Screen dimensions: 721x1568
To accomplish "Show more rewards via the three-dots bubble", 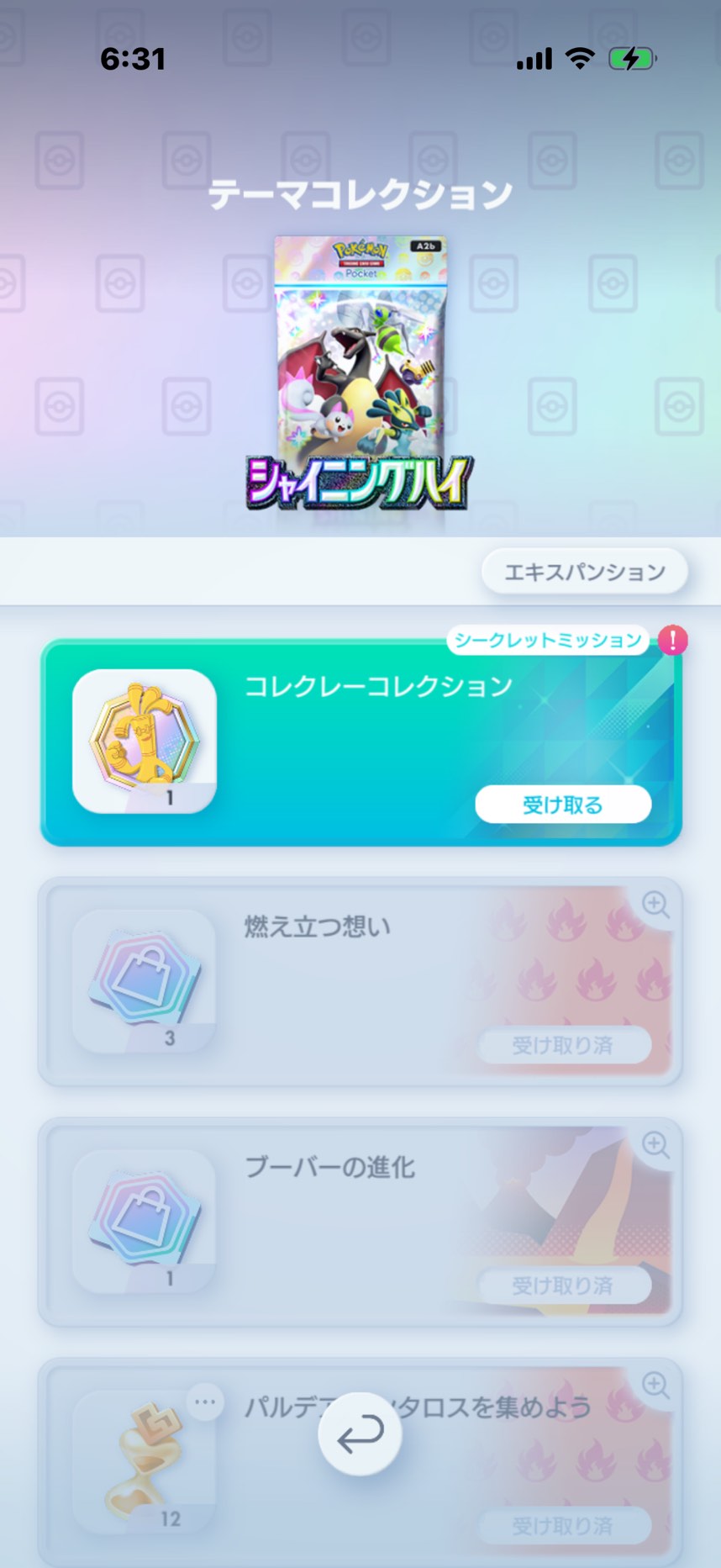I will click(205, 1402).
